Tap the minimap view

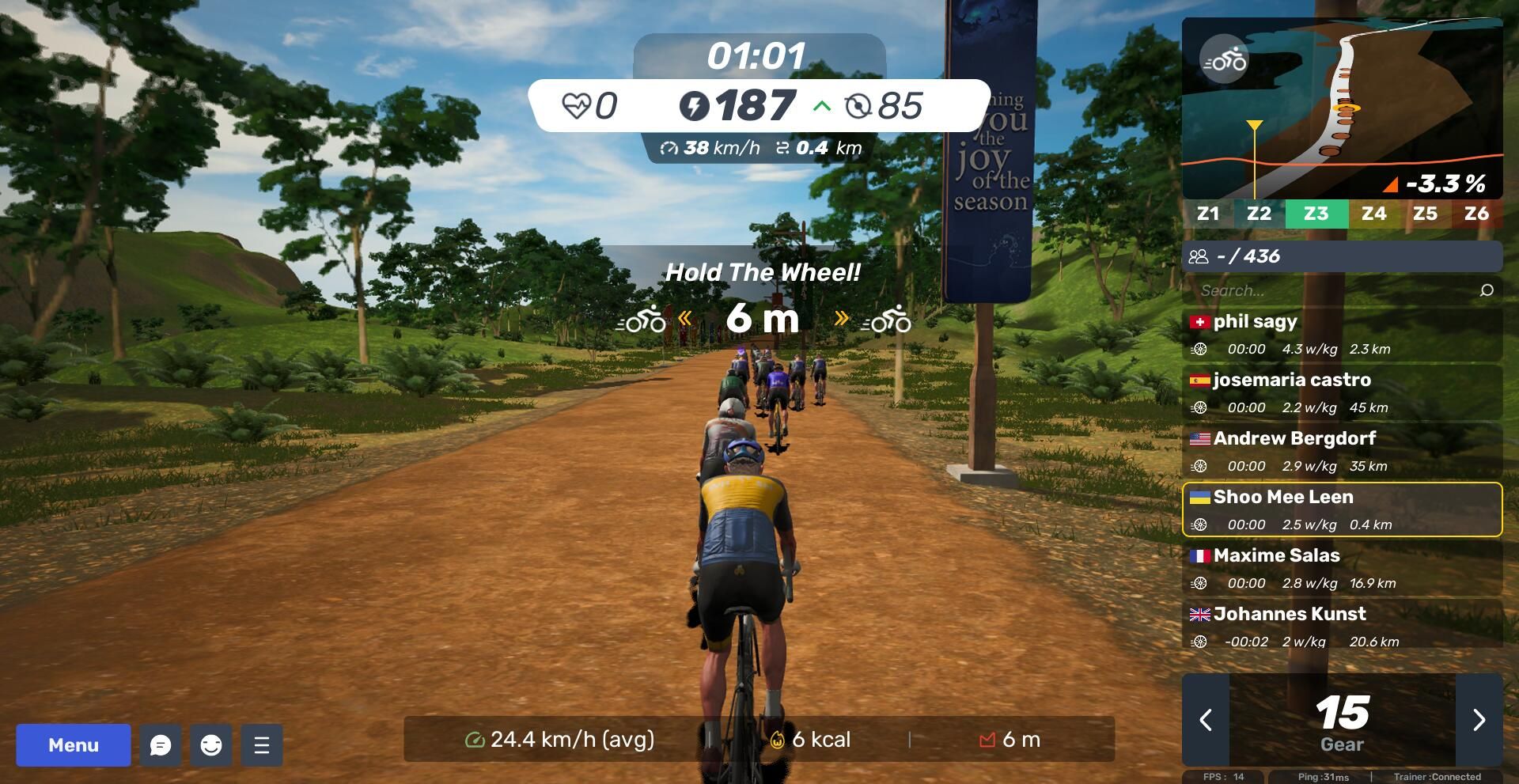coord(1342,108)
